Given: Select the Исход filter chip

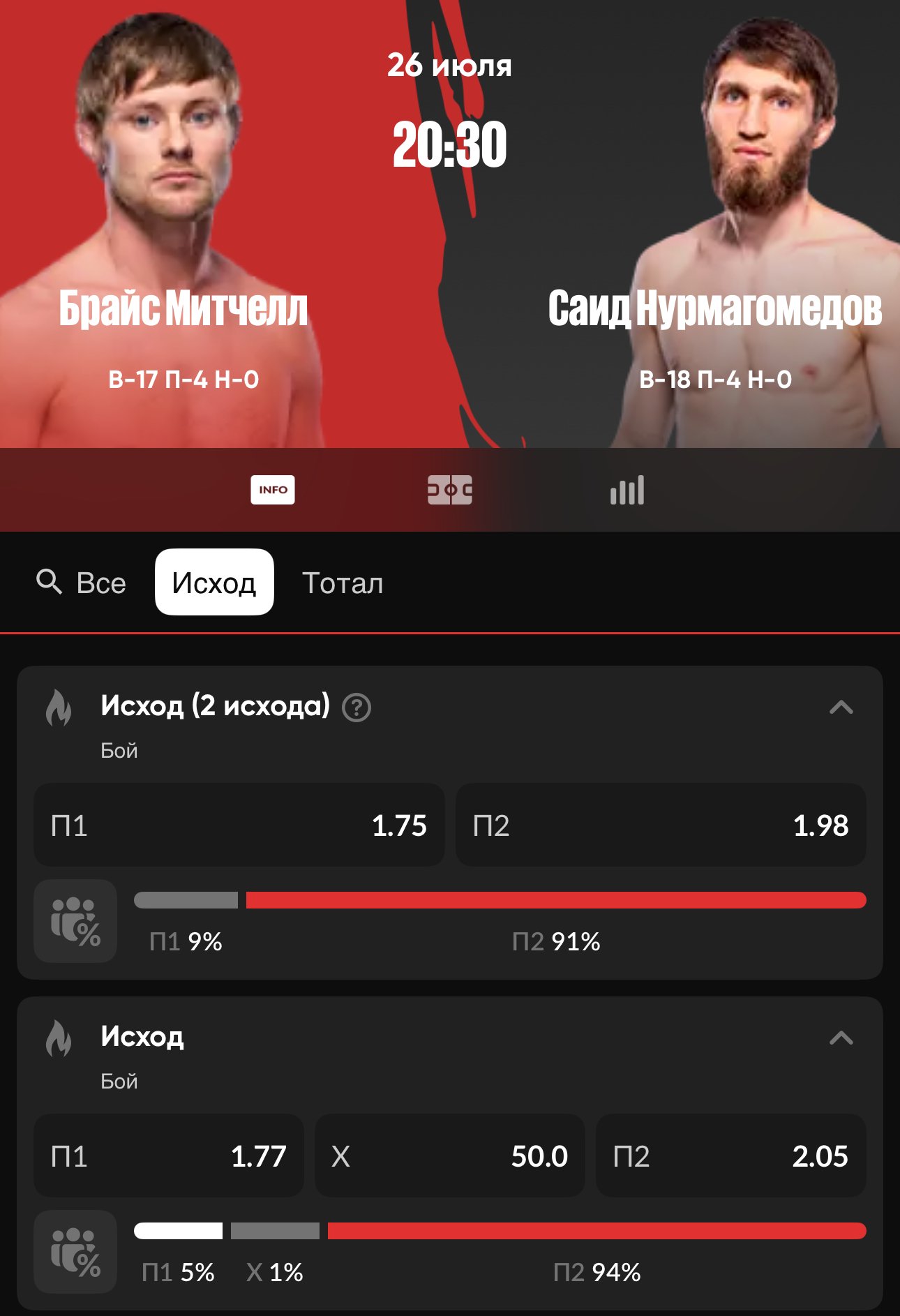Looking at the screenshot, I should point(214,583).
